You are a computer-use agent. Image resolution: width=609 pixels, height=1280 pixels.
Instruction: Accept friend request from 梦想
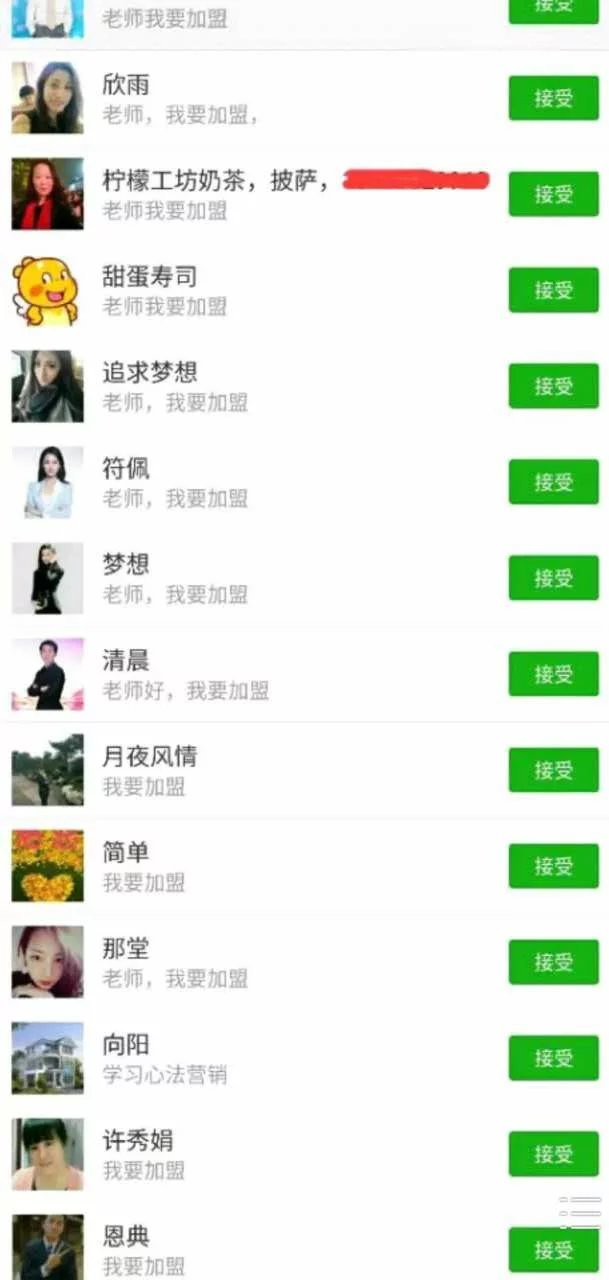click(553, 578)
